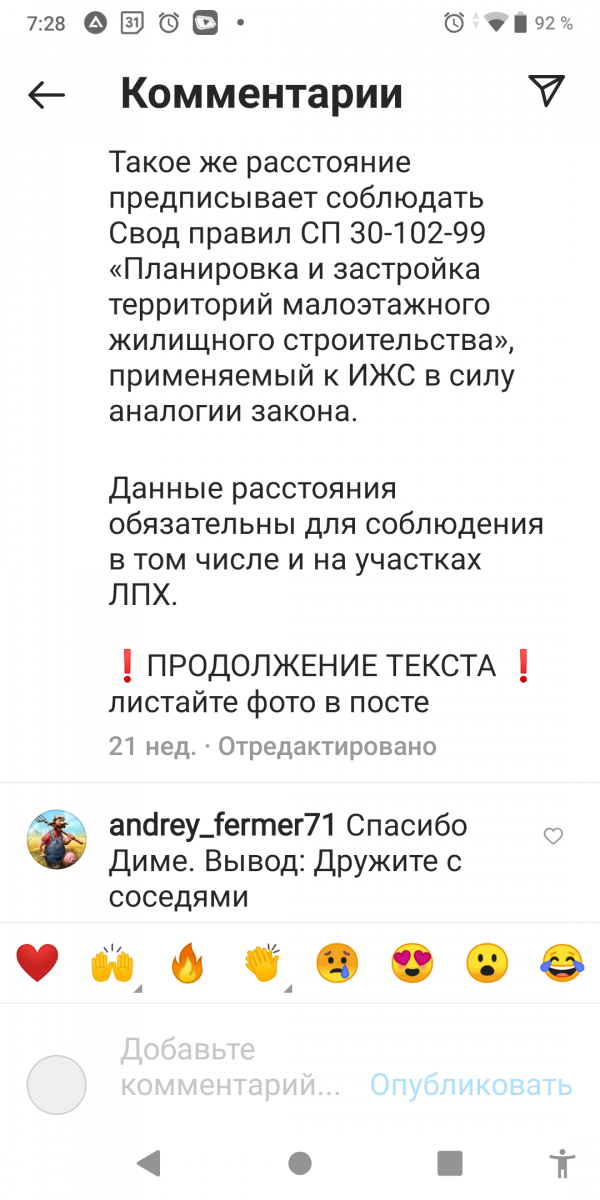Insert the tears-of-joy emoji
Viewport: 600px width, 1200px height.
point(562,963)
